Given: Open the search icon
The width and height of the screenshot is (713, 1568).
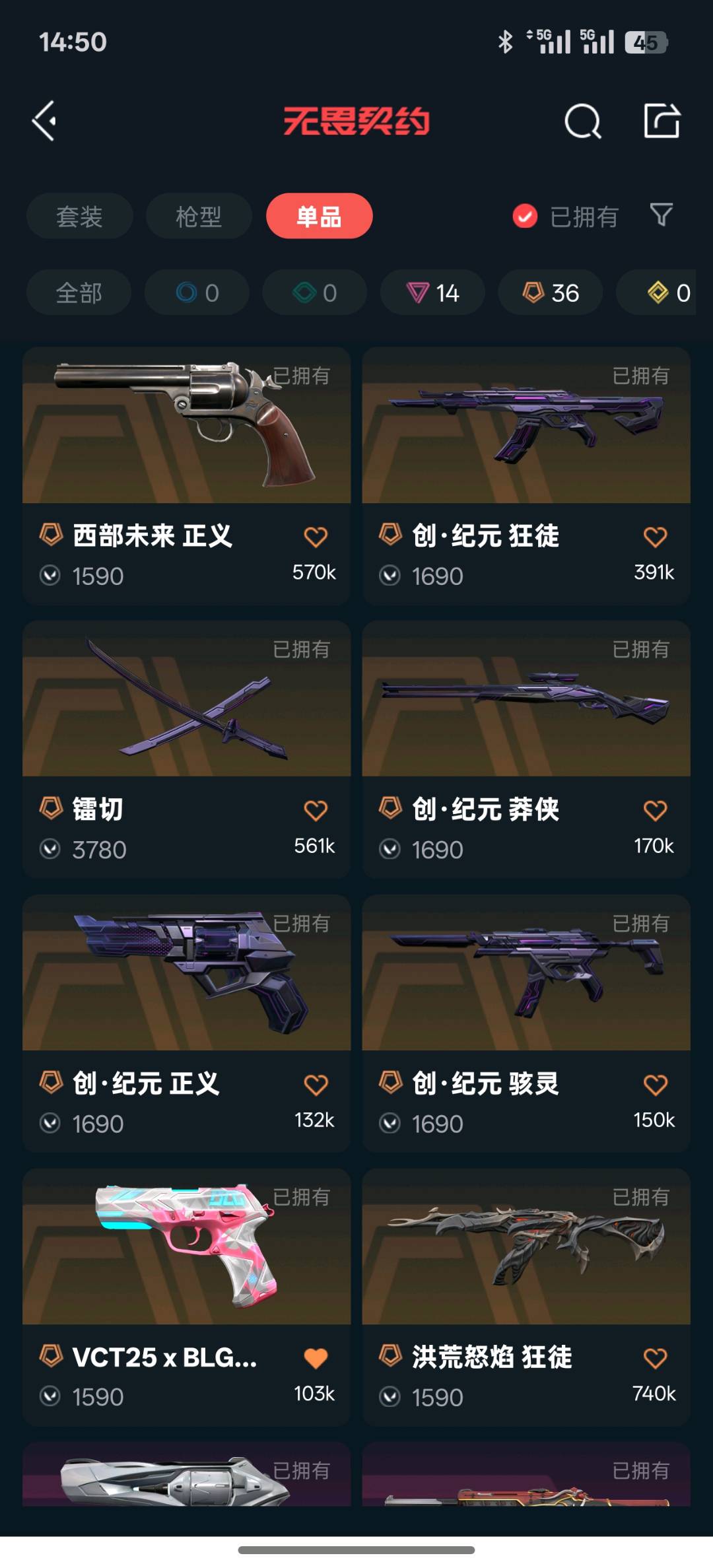Looking at the screenshot, I should (x=582, y=121).
